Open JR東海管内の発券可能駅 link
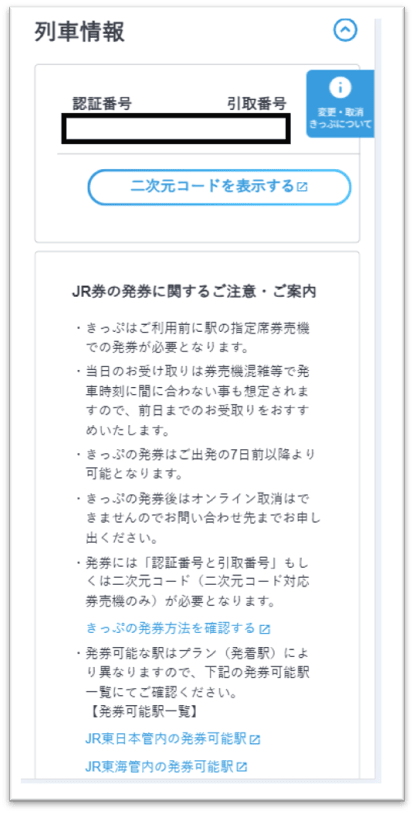This screenshot has width=414, height=813. (166, 766)
